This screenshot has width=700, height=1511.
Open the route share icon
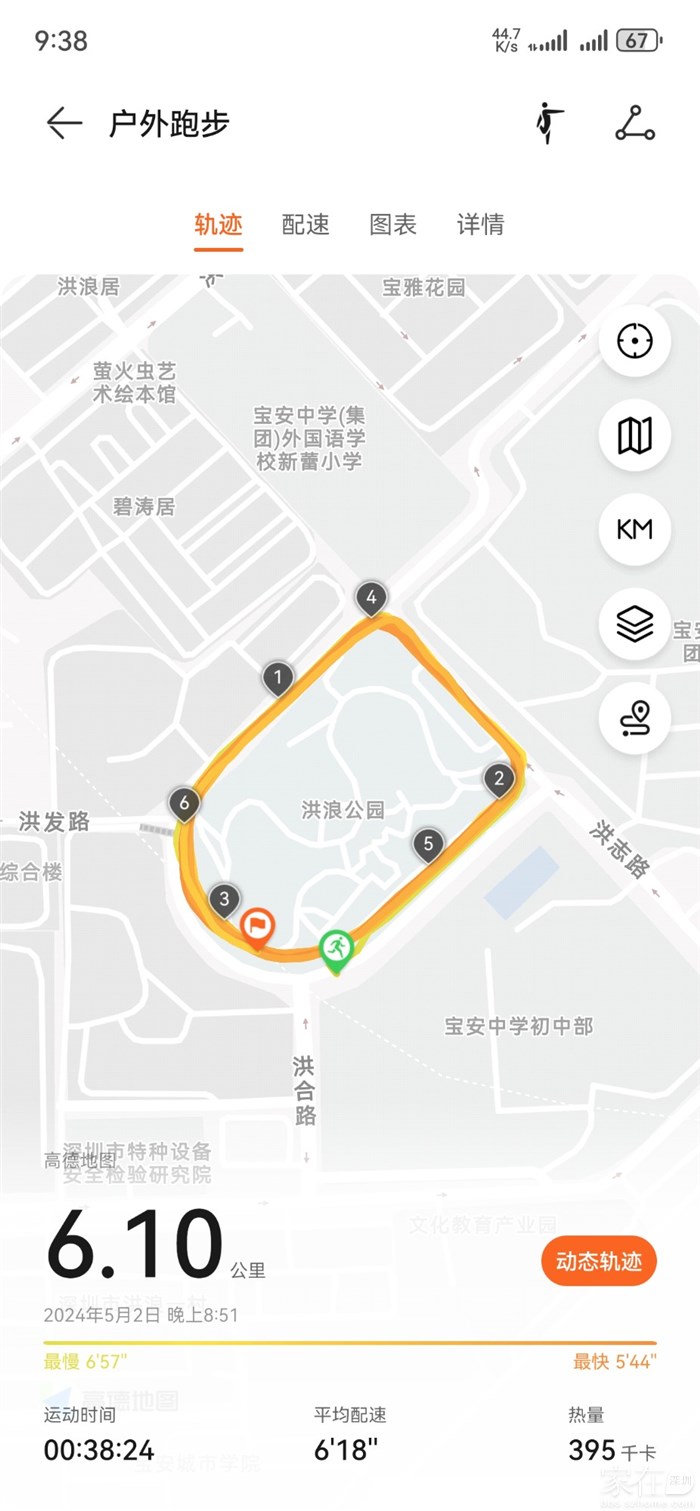tap(634, 123)
